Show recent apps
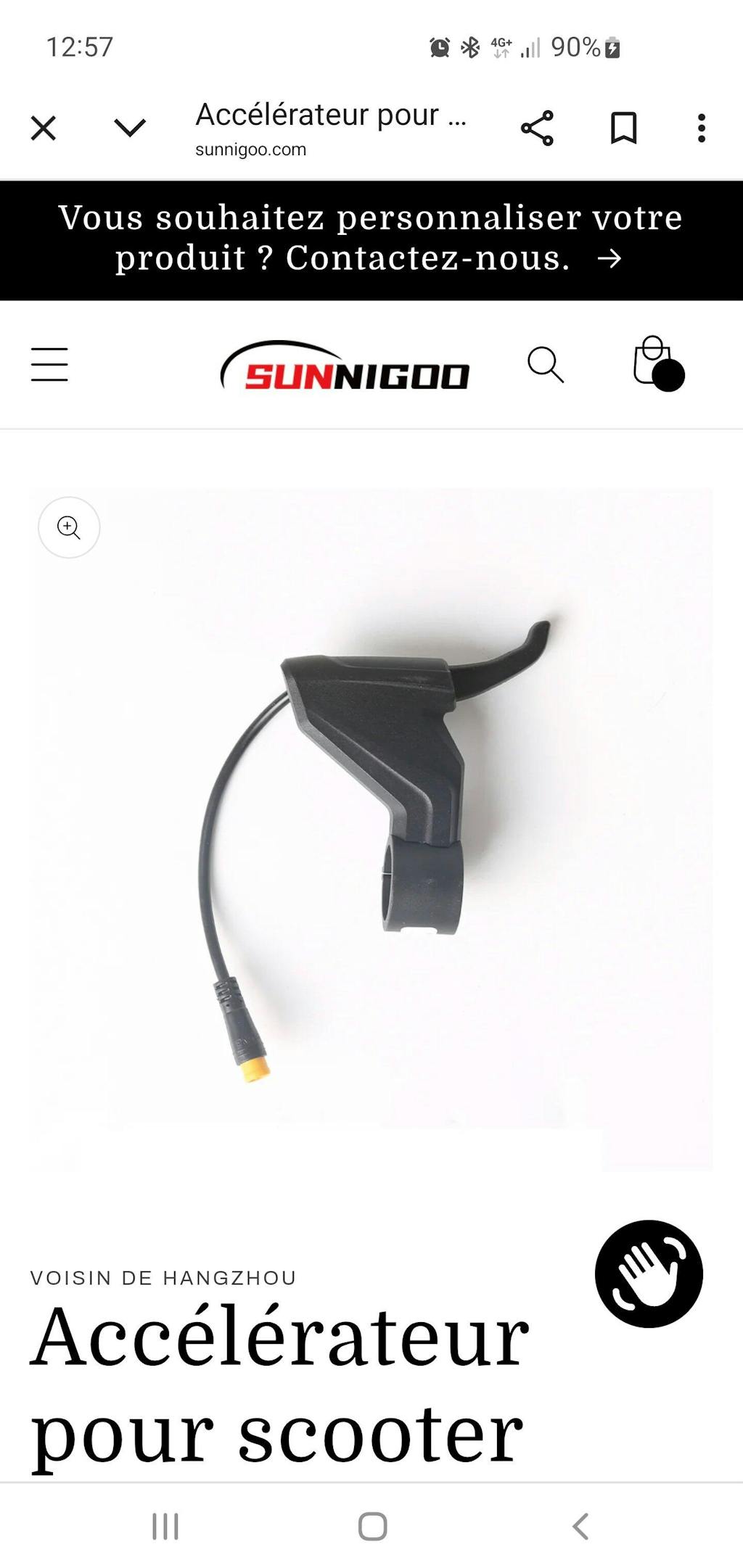 click(x=165, y=1526)
